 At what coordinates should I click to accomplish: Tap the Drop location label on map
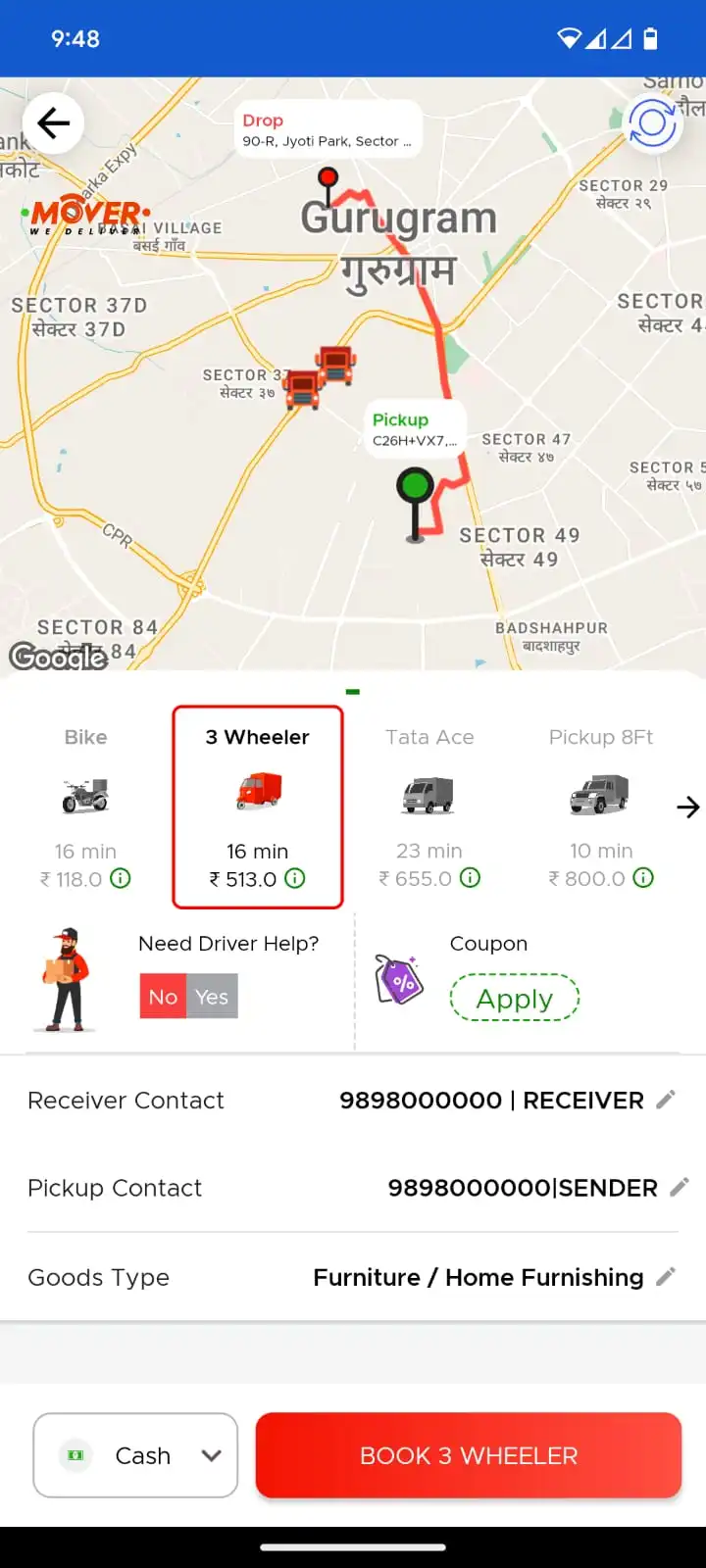click(328, 129)
